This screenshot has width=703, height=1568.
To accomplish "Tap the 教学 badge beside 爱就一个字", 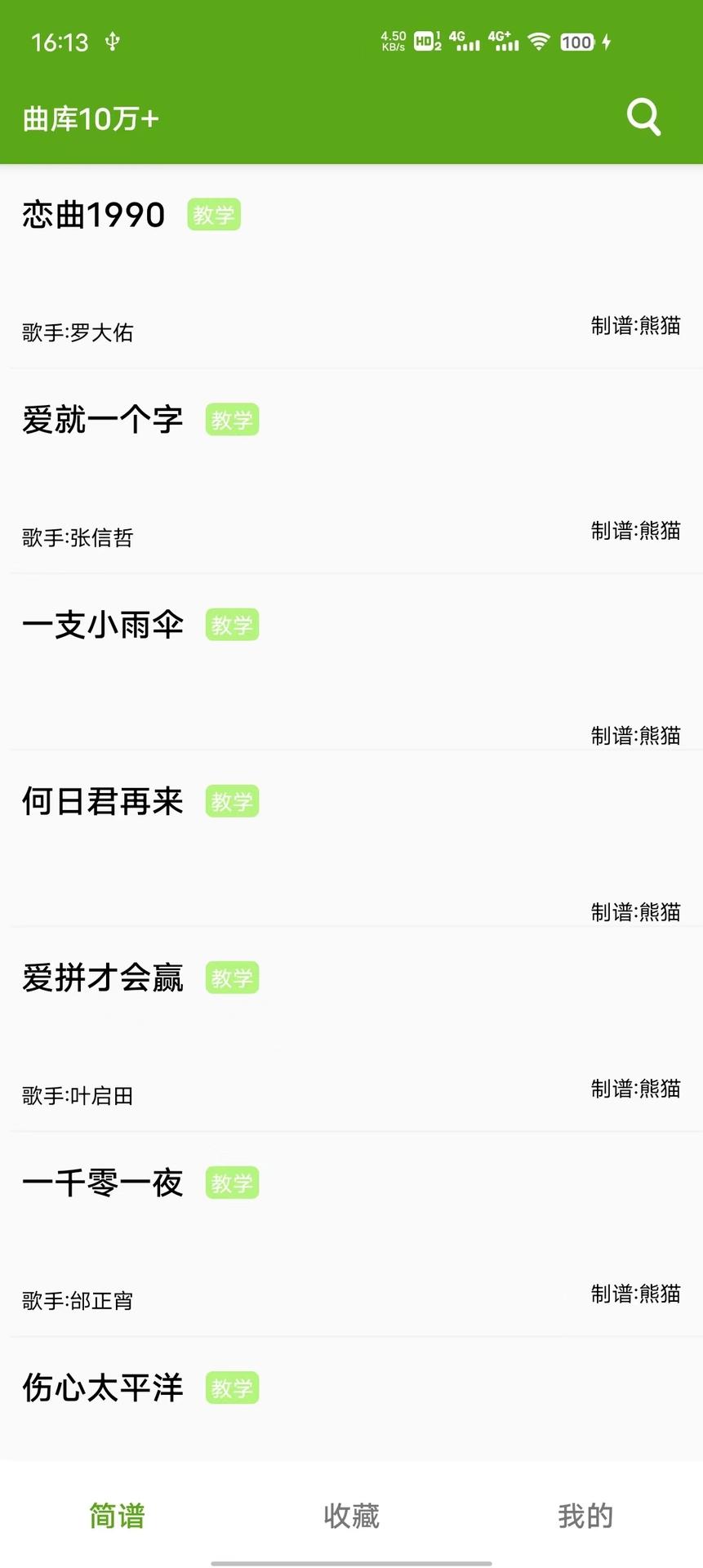I will tap(232, 419).
